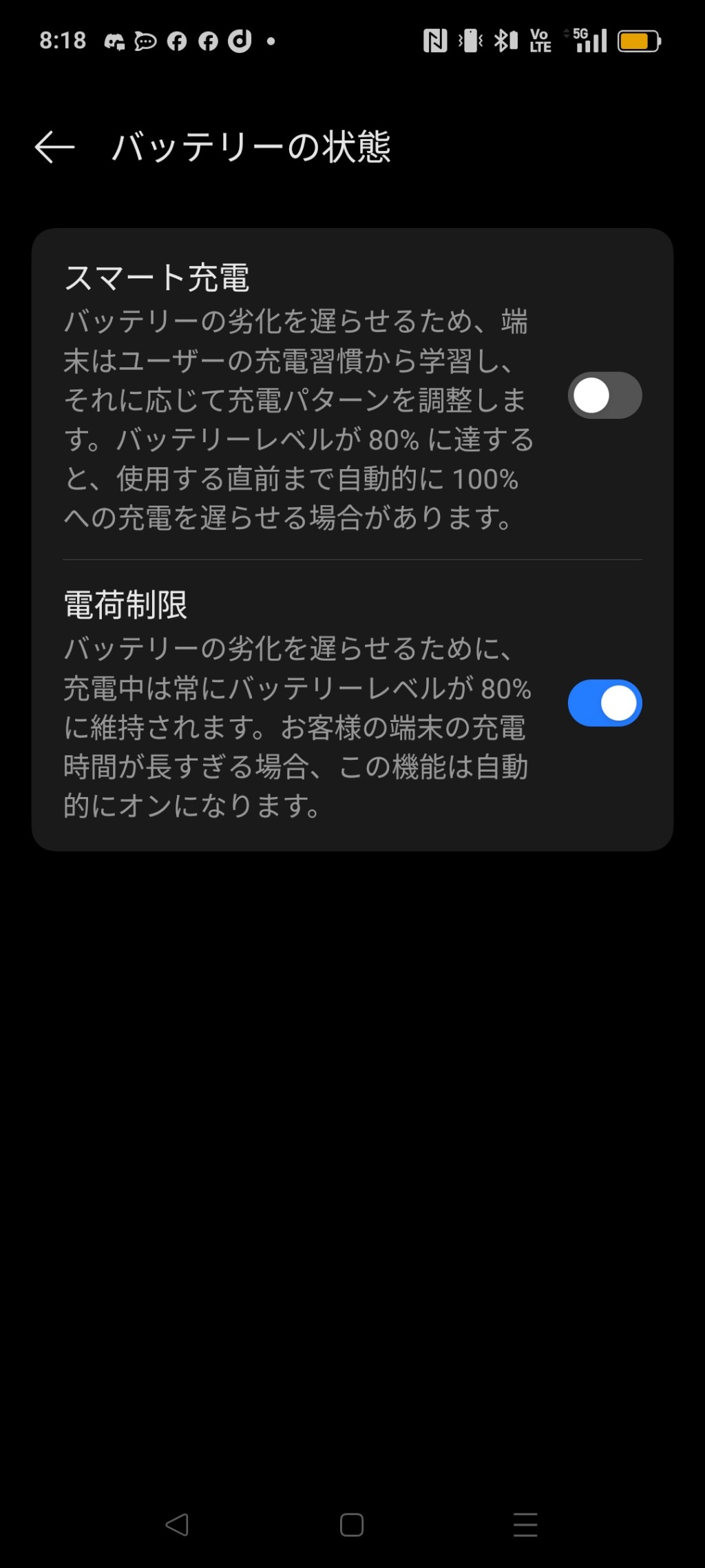Turn off the 電荷制限 switch
Image resolution: width=705 pixels, height=1568 pixels.
[x=604, y=703]
